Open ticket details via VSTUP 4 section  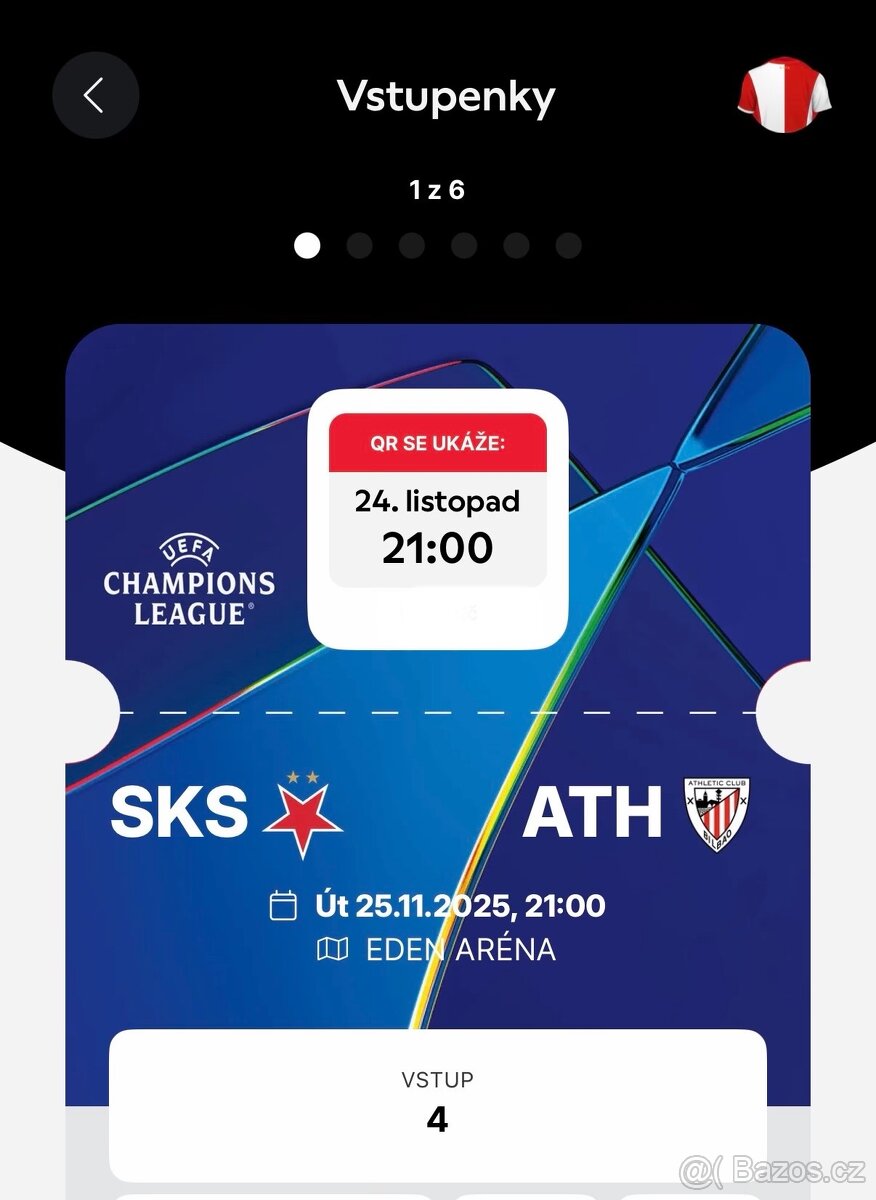437,1098
